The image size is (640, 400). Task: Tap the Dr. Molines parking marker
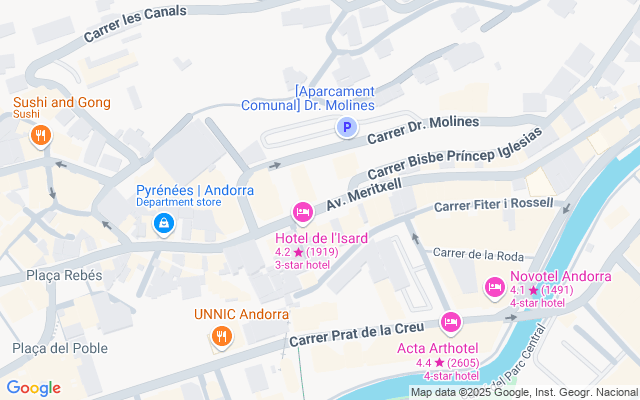(x=346, y=127)
